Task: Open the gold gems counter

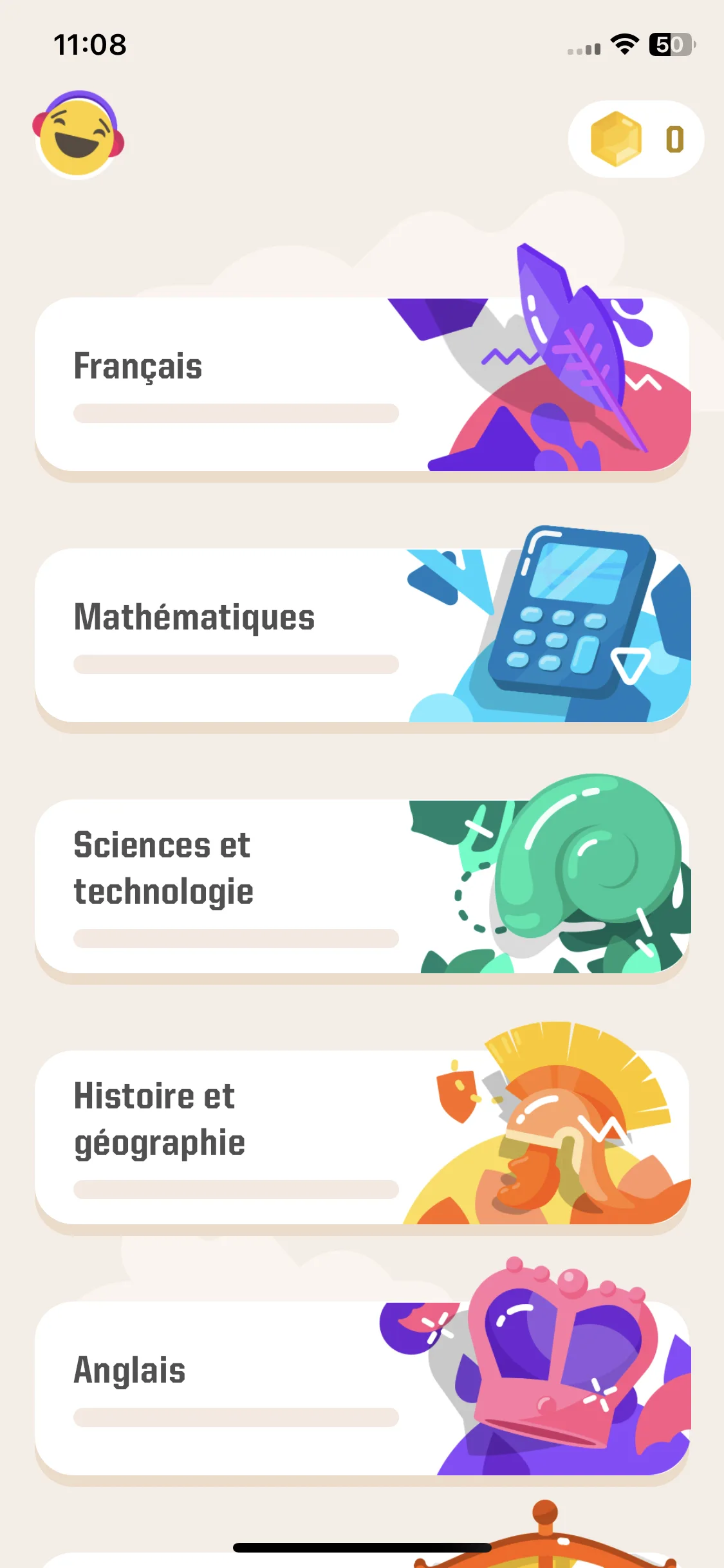Action: pos(636,139)
